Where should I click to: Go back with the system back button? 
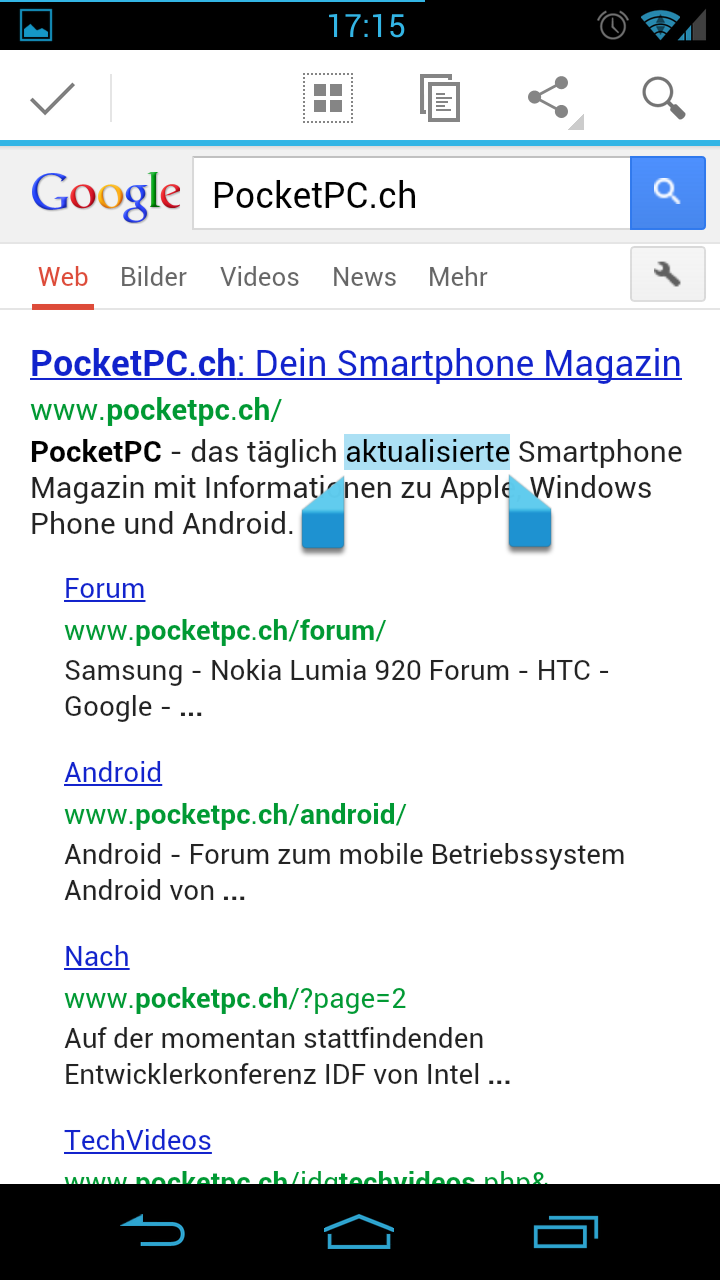pos(152,1232)
